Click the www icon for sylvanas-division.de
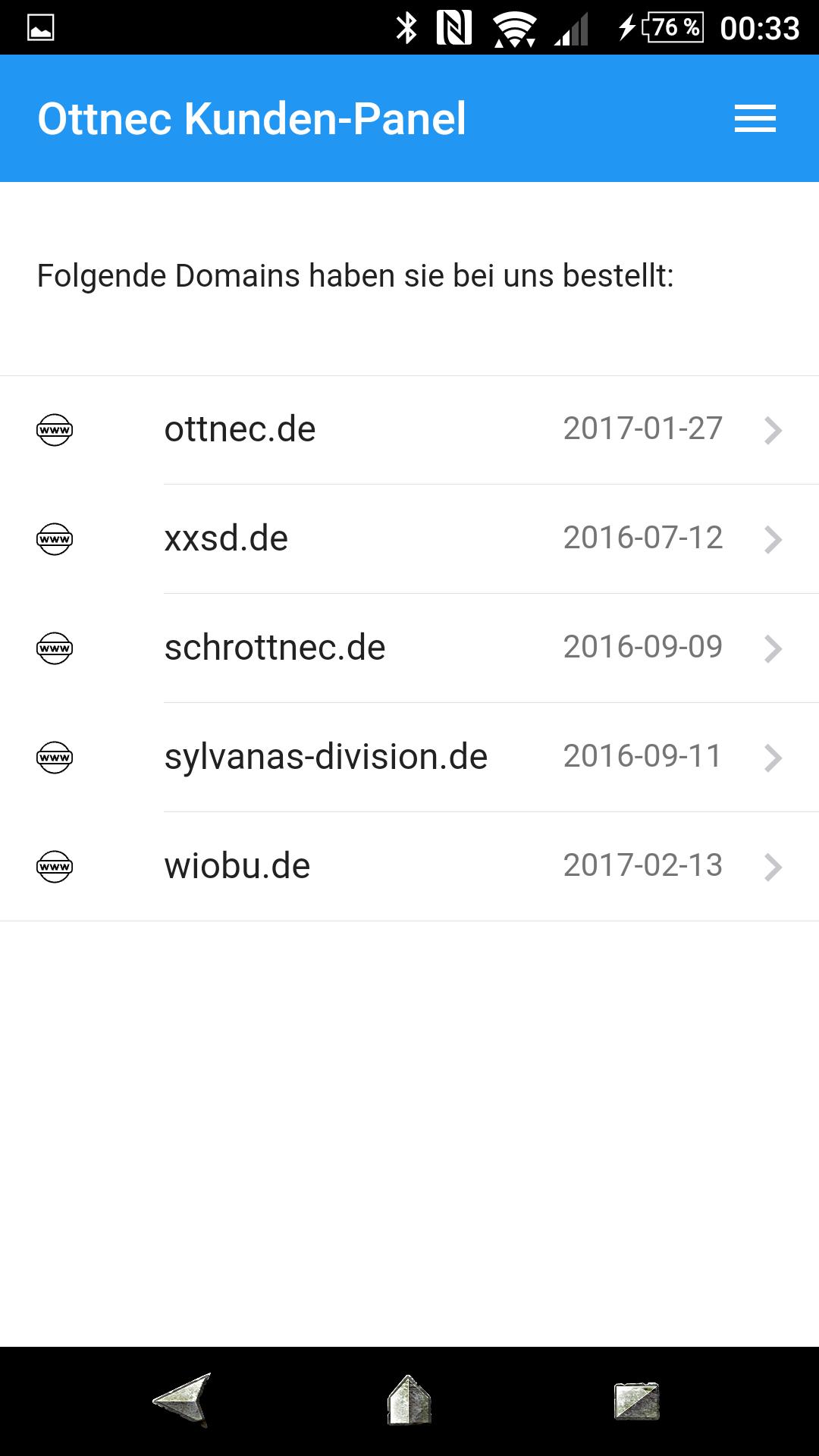 [55, 757]
